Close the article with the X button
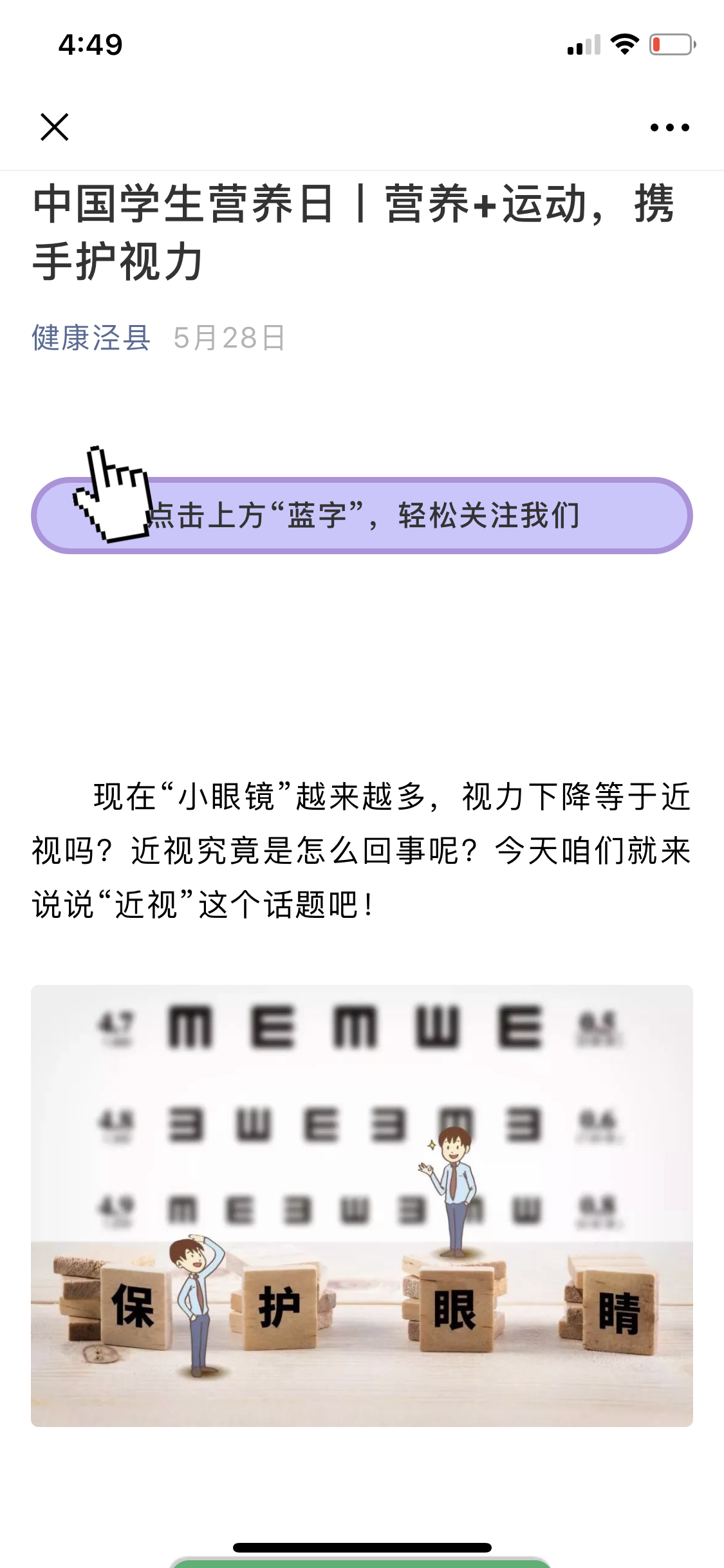Image resolution: width=724 pixels, height=1568 pixels. point(55,127)
